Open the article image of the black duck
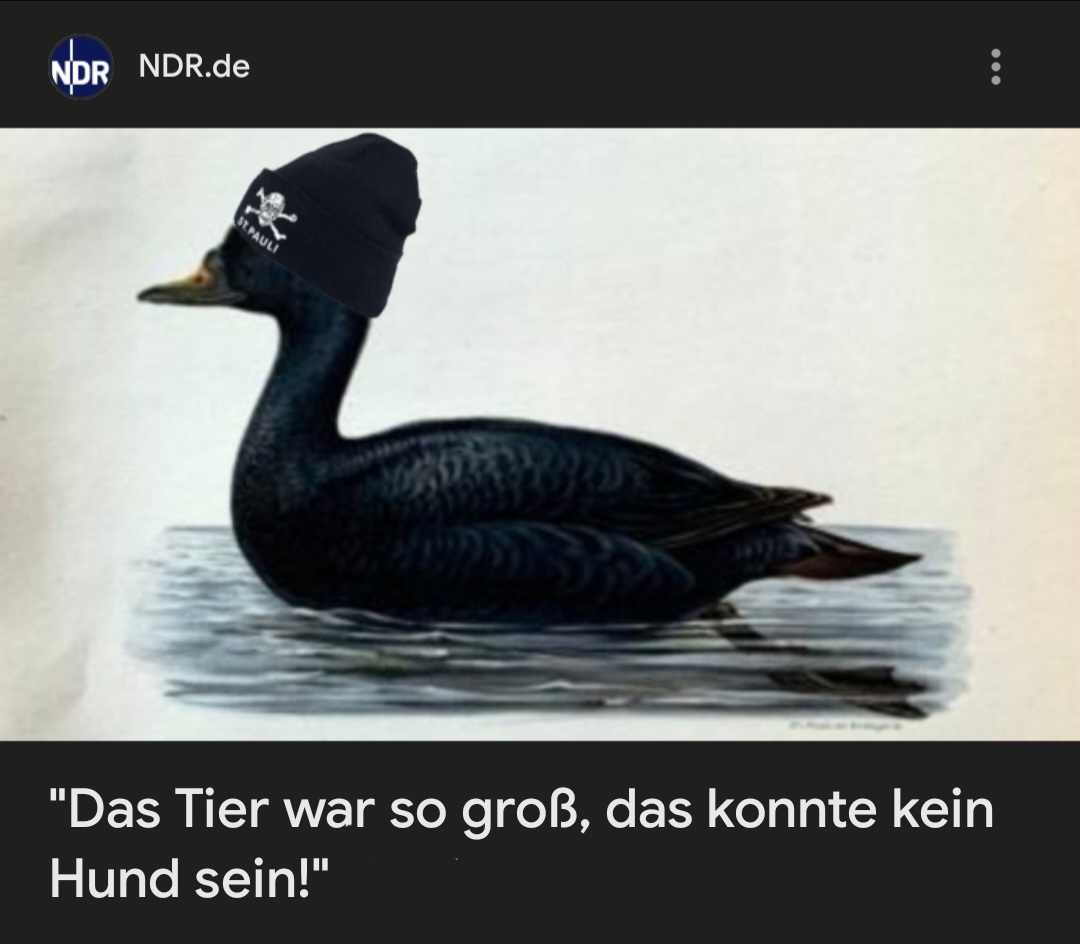The height and width of the screenshot is (944, 1080). click(540, 434)
